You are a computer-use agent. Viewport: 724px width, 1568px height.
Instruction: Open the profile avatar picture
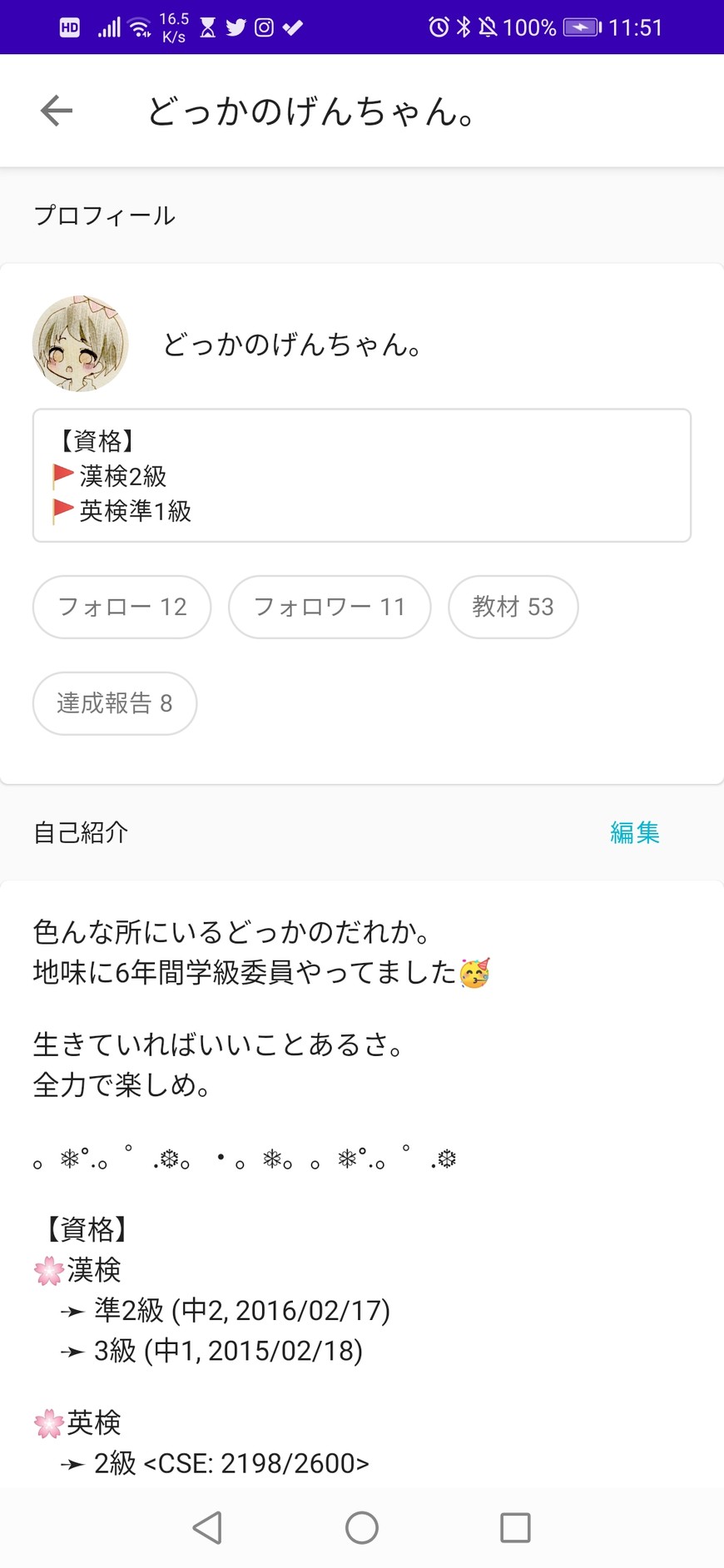(81, 343)
